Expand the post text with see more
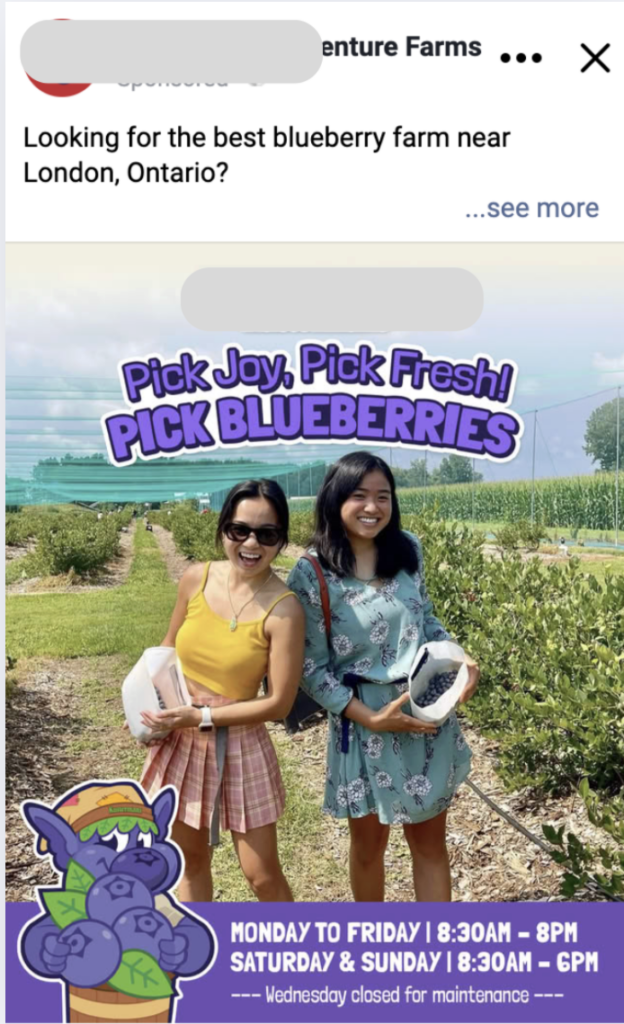This screenshot has width=624, height=1024. [532, 208]
